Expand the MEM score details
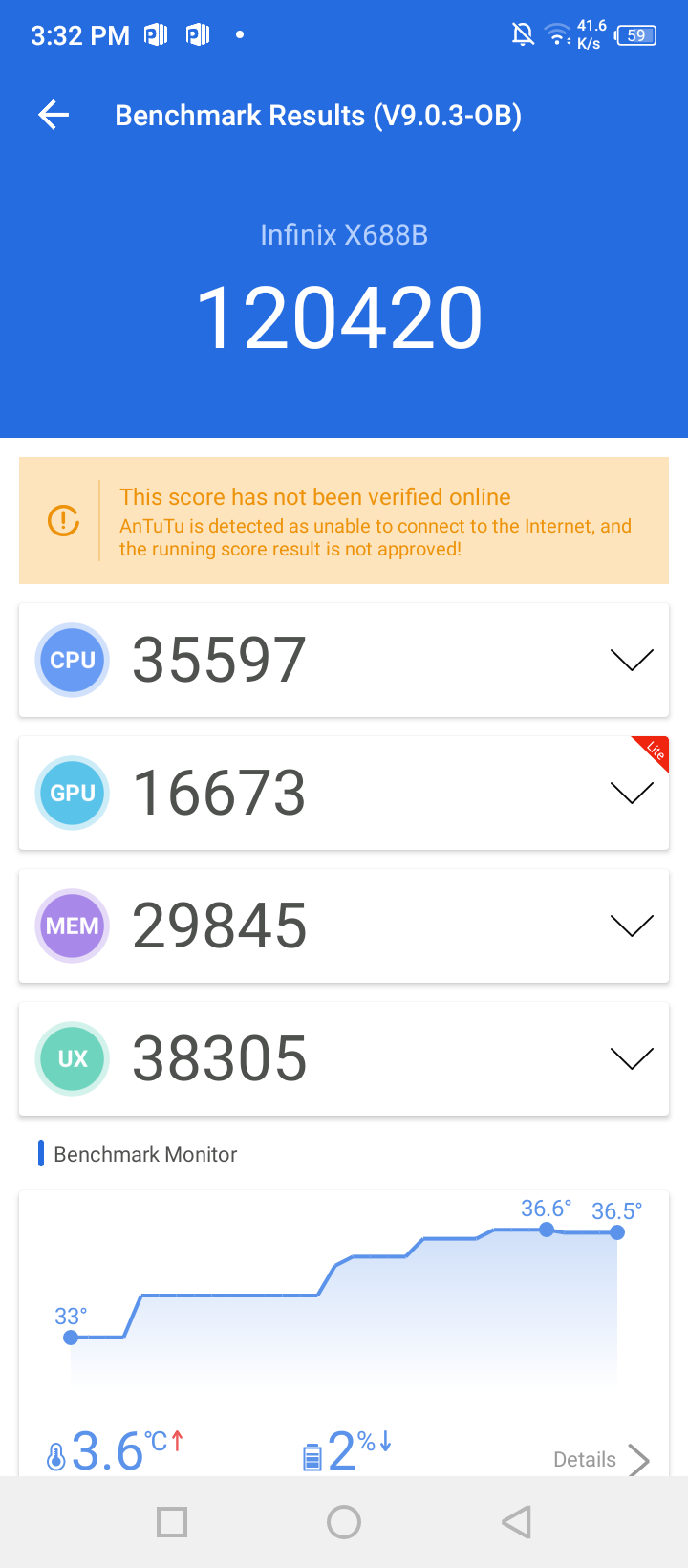The width and height of the screenshot is (688, 1568). [632, 926]
